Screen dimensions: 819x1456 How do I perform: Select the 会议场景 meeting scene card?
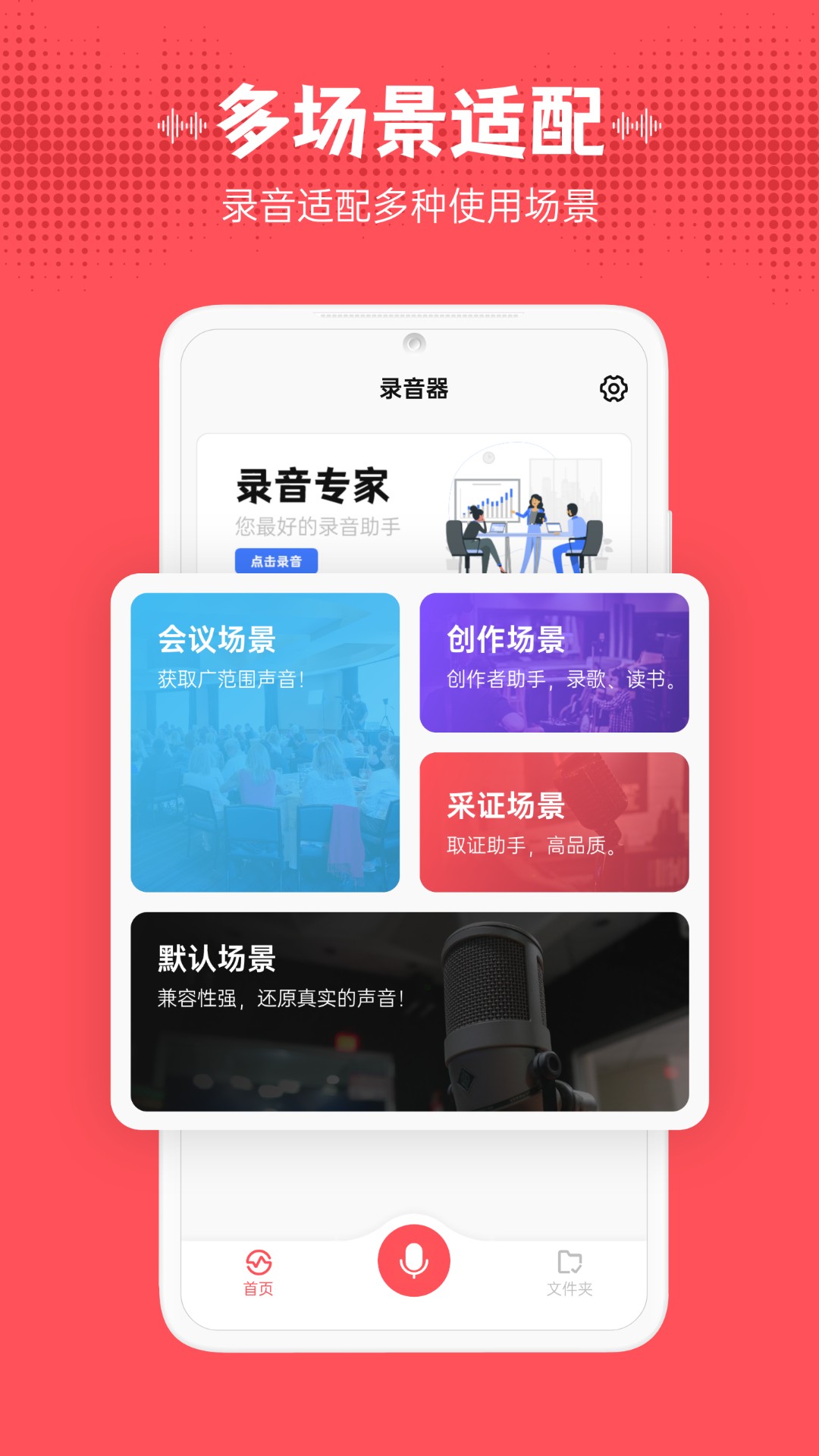(267, 743)
